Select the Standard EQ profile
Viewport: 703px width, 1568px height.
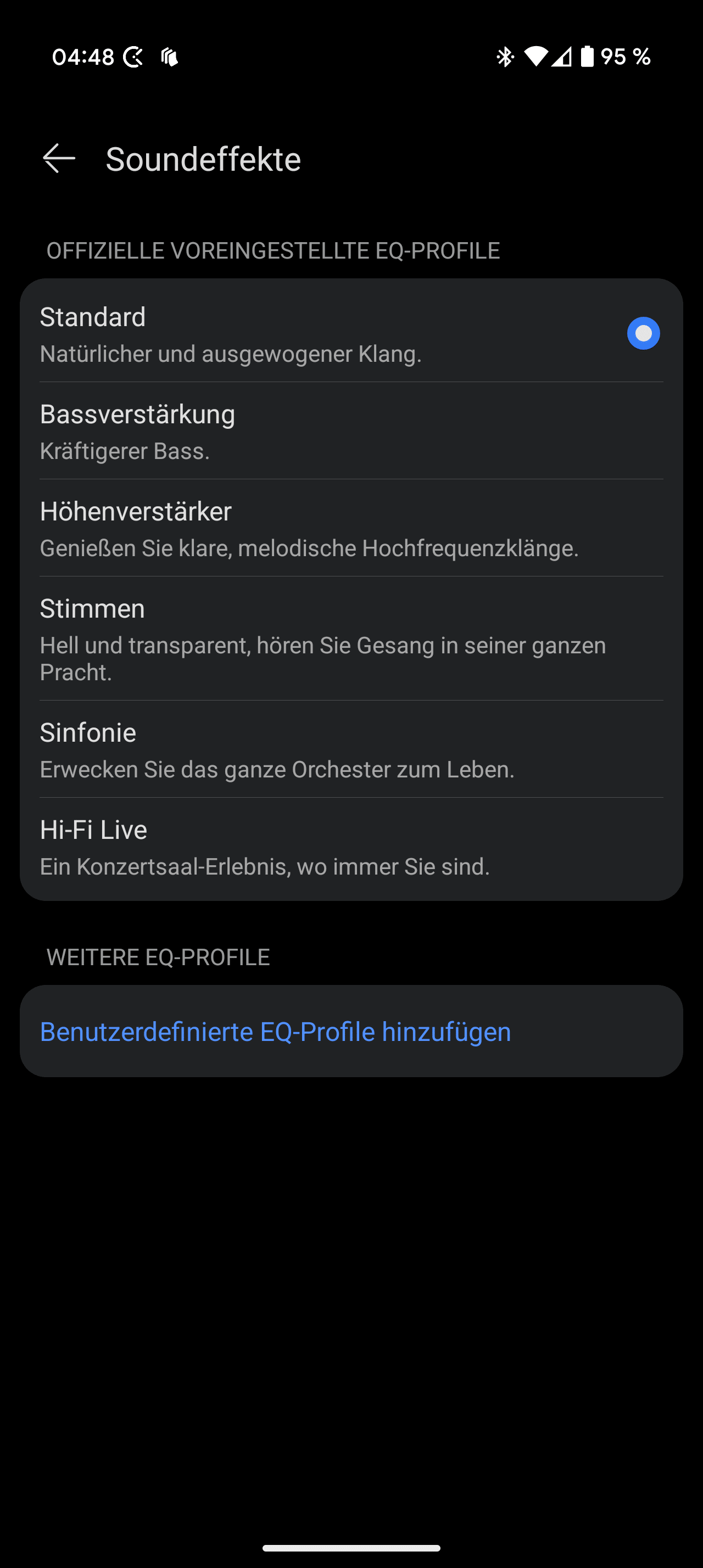pyautogui.click(x=350, y=334)
